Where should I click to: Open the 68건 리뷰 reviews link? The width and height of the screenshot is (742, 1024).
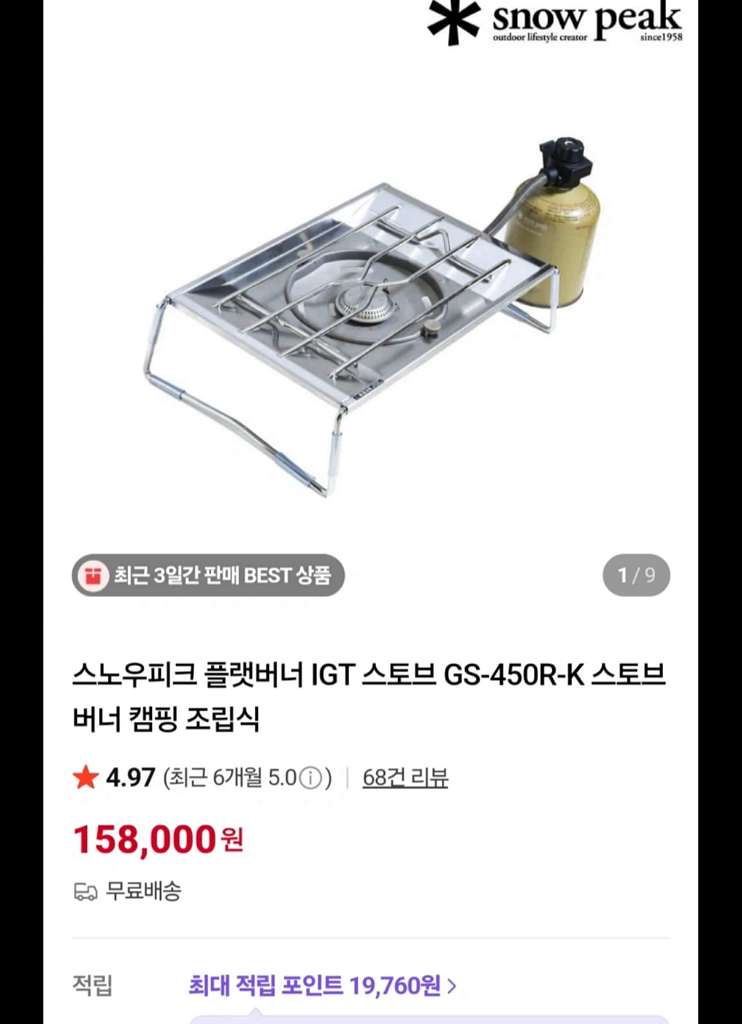pyautogui.click(x=405, y=777)
